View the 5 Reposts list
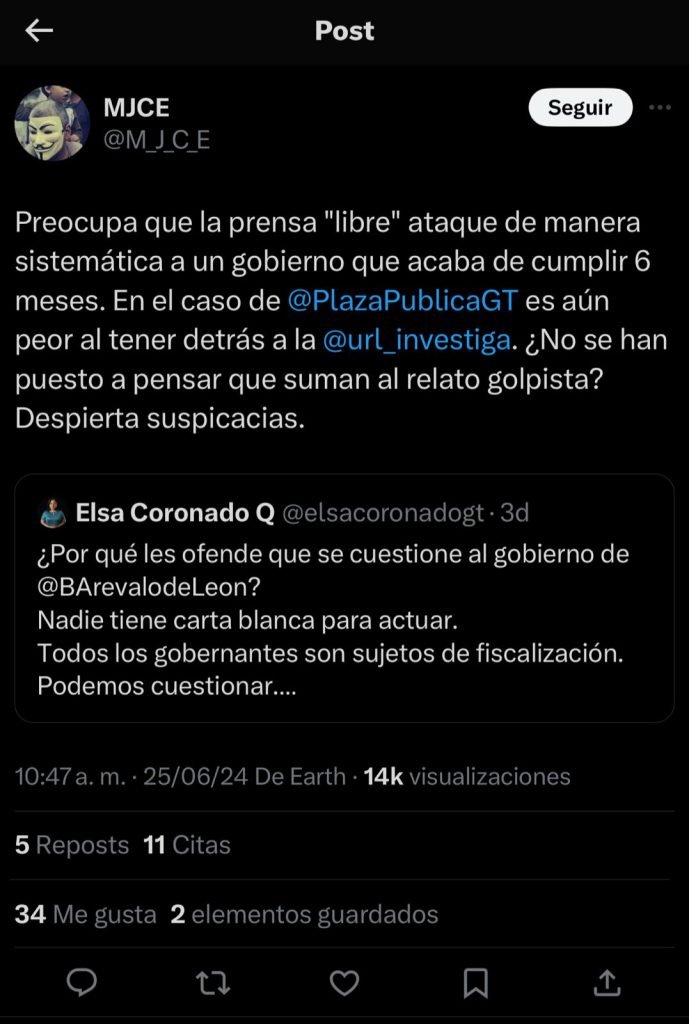This screenshot has width=689, height=1024. [x=72, y=845]
